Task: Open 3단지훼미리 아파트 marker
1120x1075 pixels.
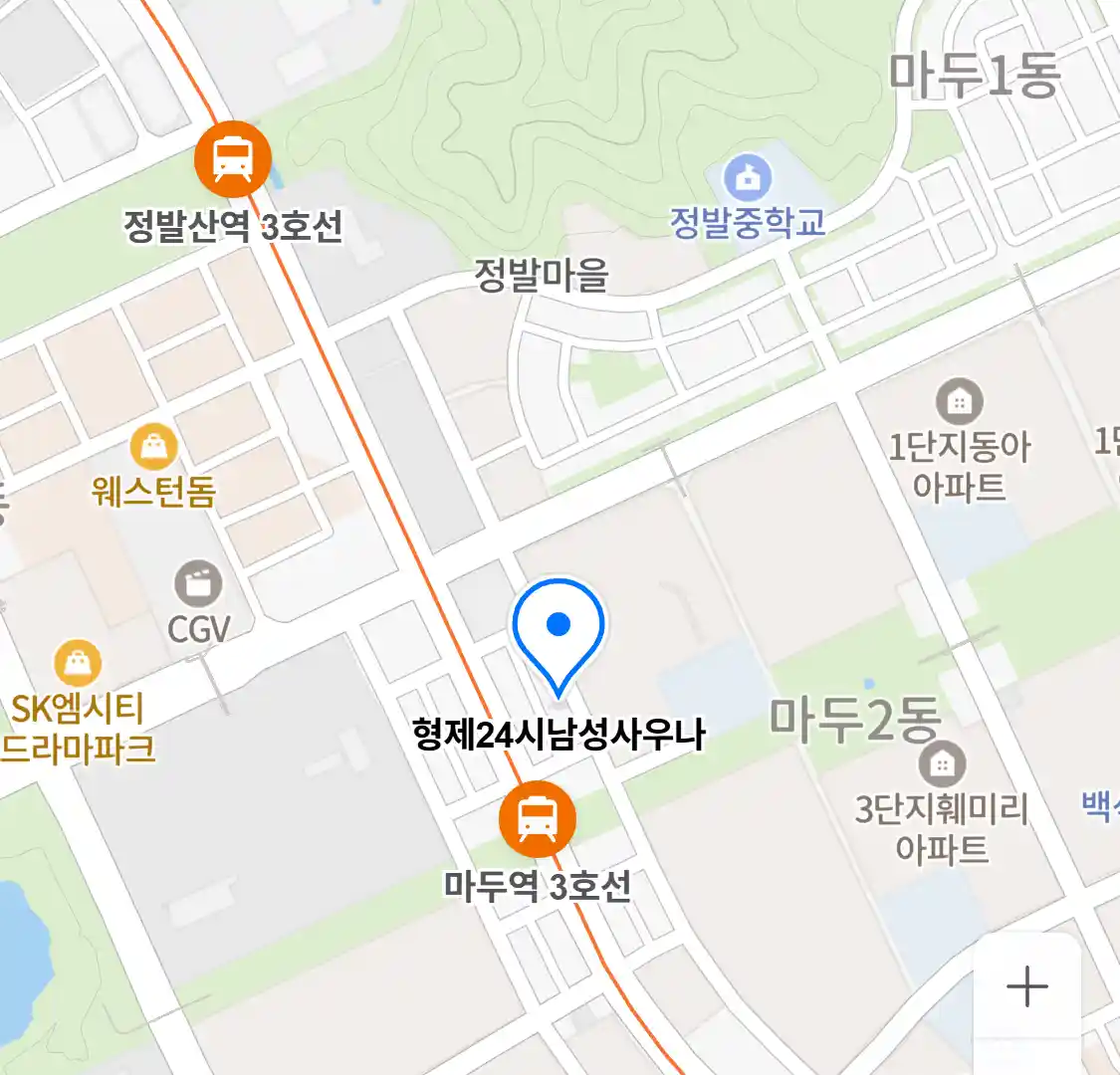Action: click(941, 764)
